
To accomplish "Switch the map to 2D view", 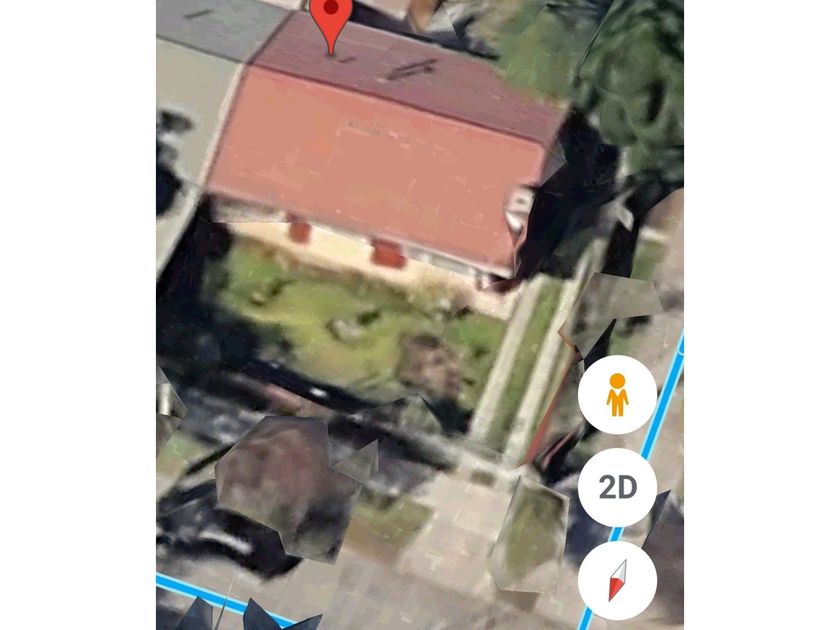I will [617, 487].
